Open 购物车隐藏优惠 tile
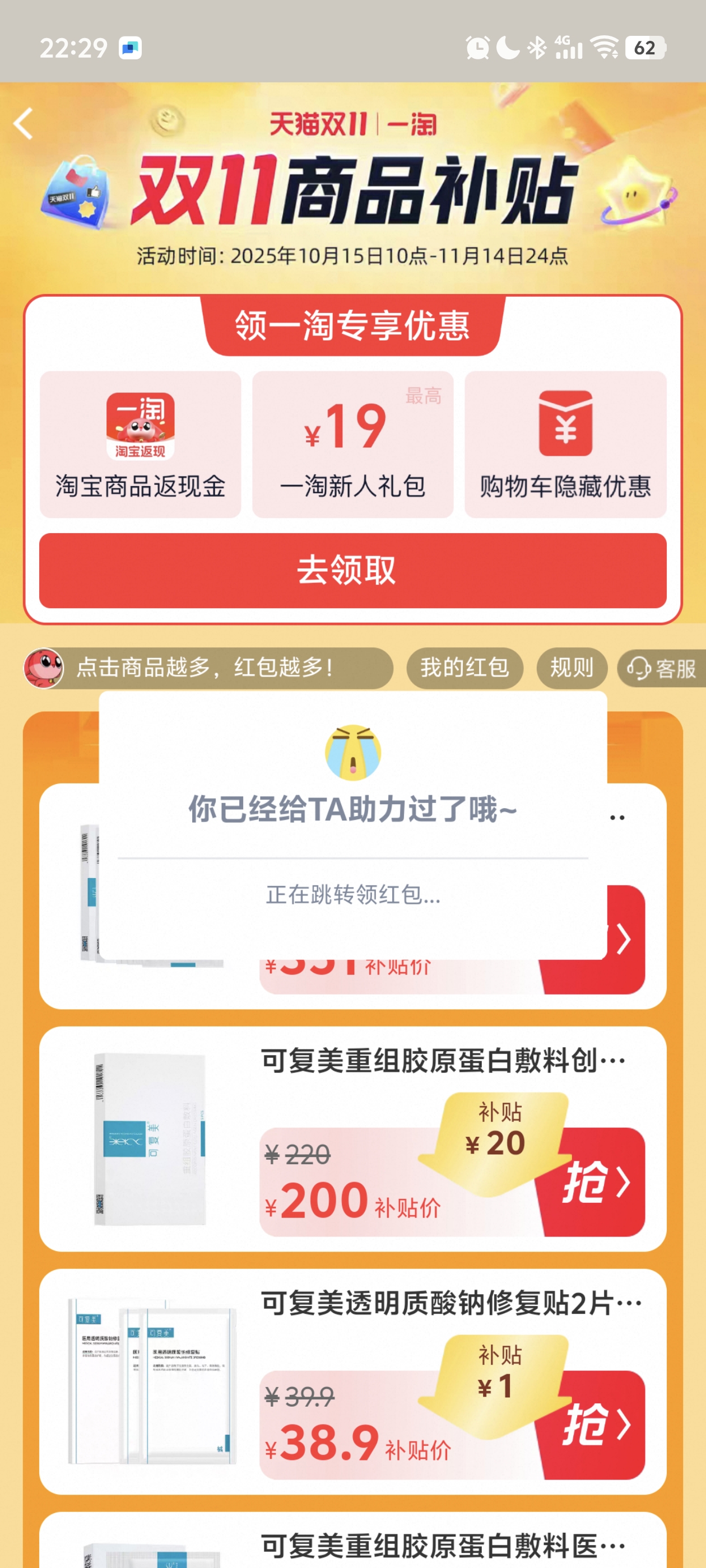The width and height of the screenshot is (706, 1568). pyautogui.click(x=565, y=444)
